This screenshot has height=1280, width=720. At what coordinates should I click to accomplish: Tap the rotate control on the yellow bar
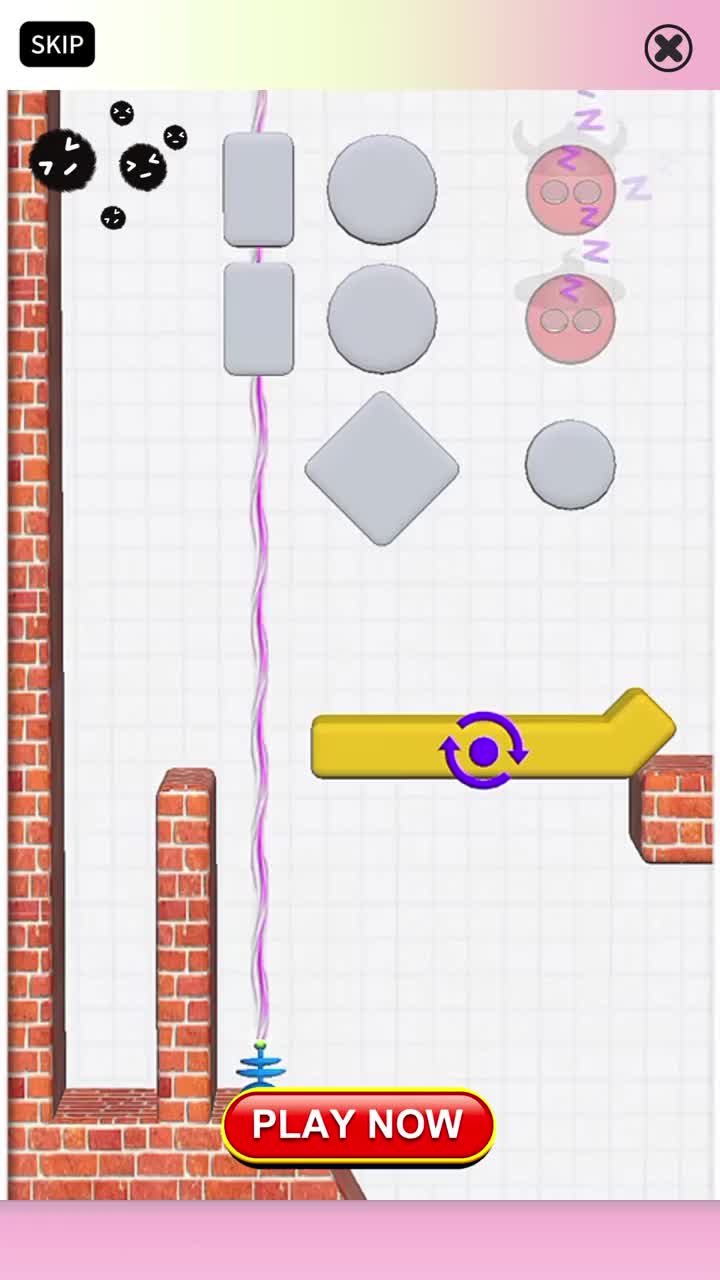point(484,750)
